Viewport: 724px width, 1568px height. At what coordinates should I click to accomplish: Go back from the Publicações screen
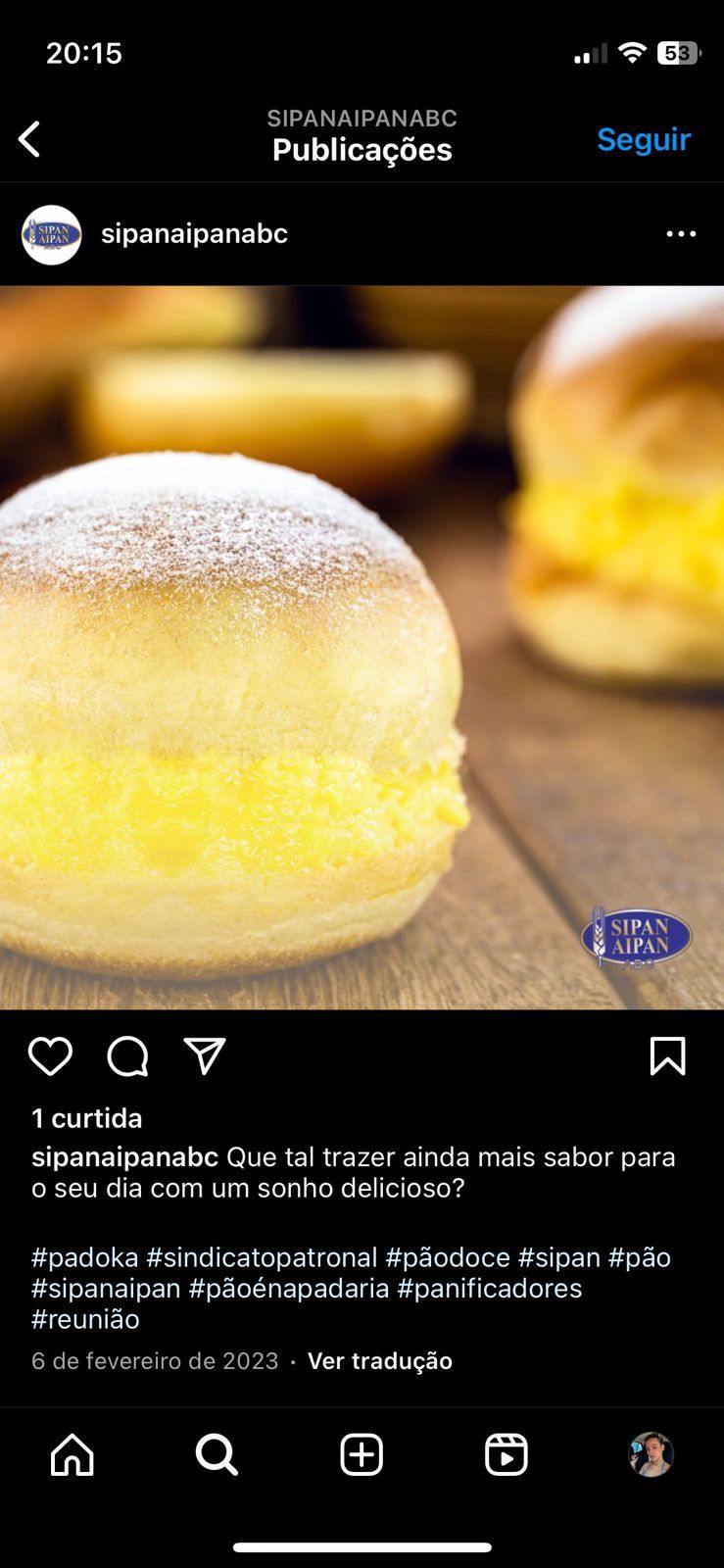[30, 139]
